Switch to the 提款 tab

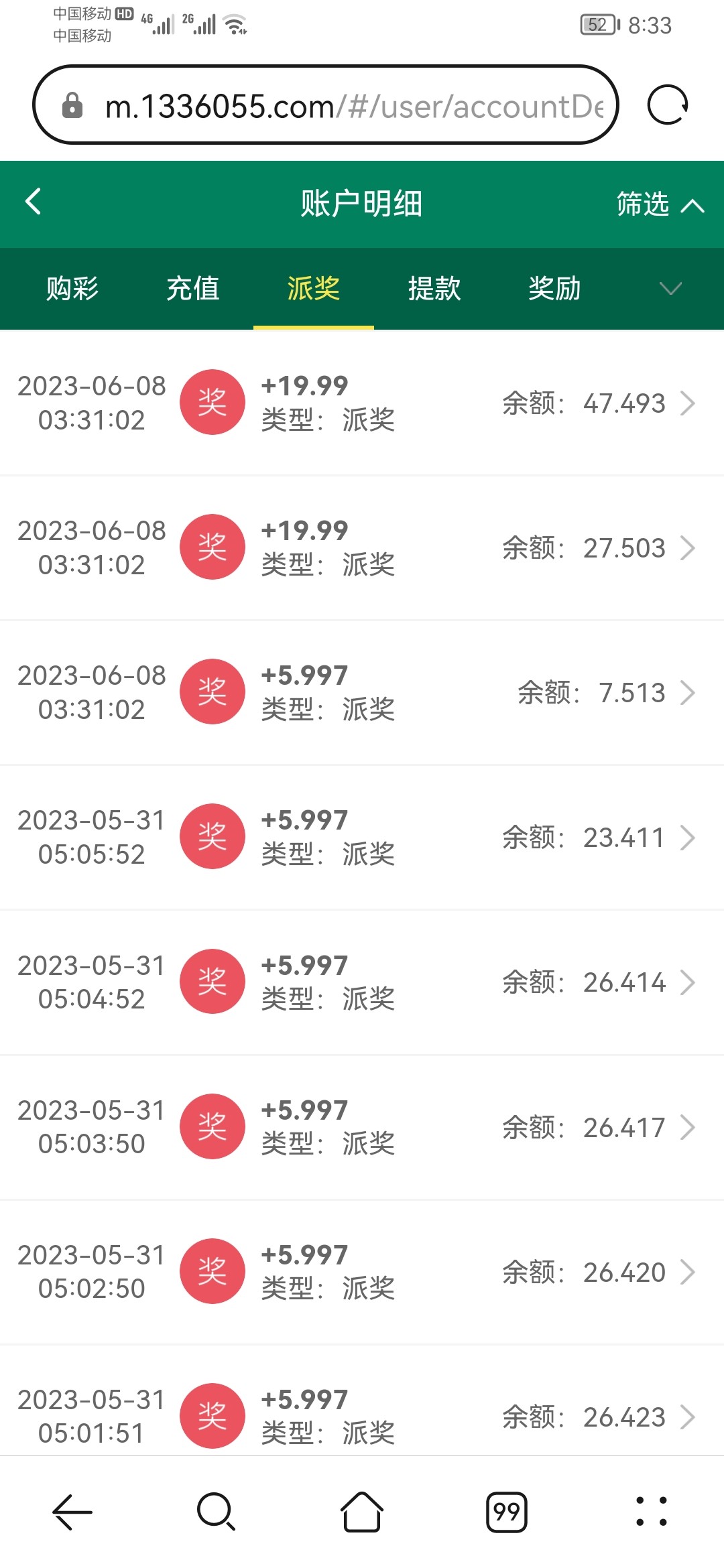434,289
